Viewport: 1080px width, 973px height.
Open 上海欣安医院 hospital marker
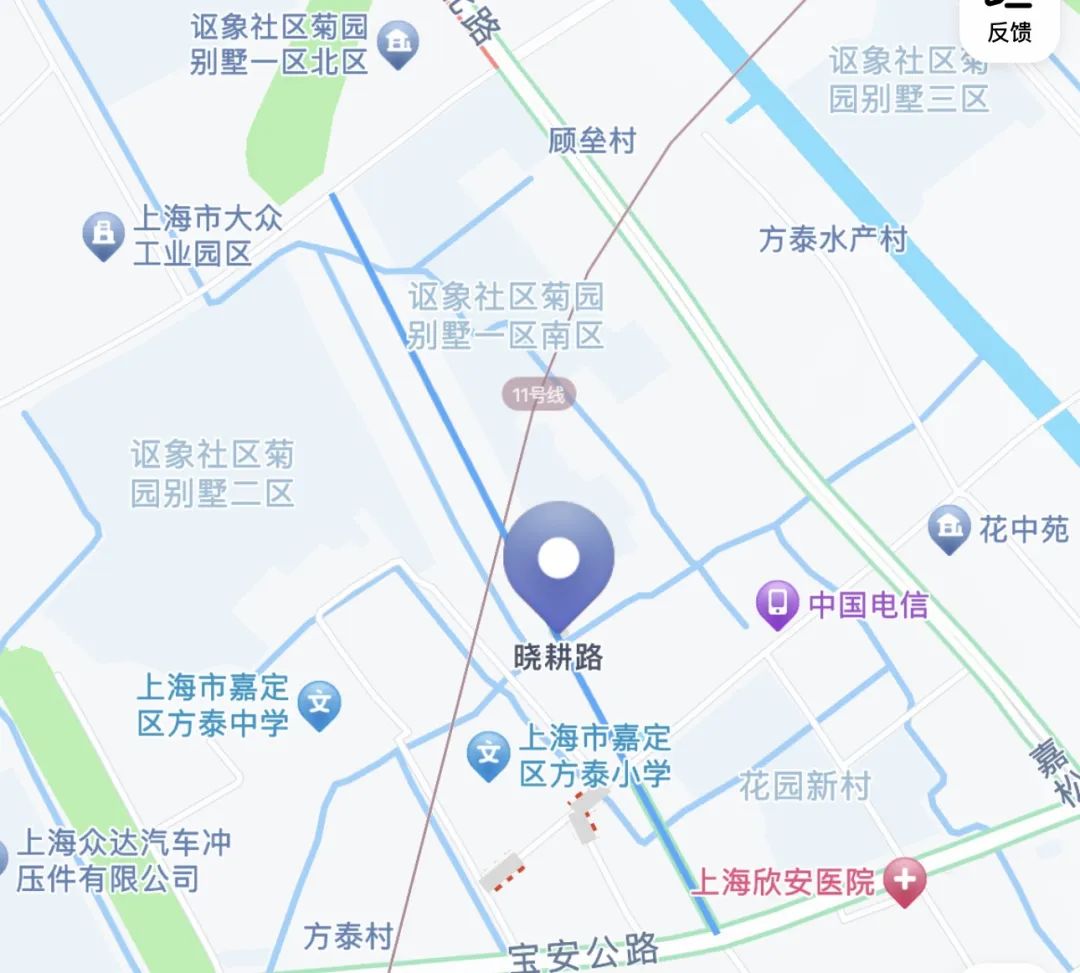pyautogui.click(x=906, y=883)
